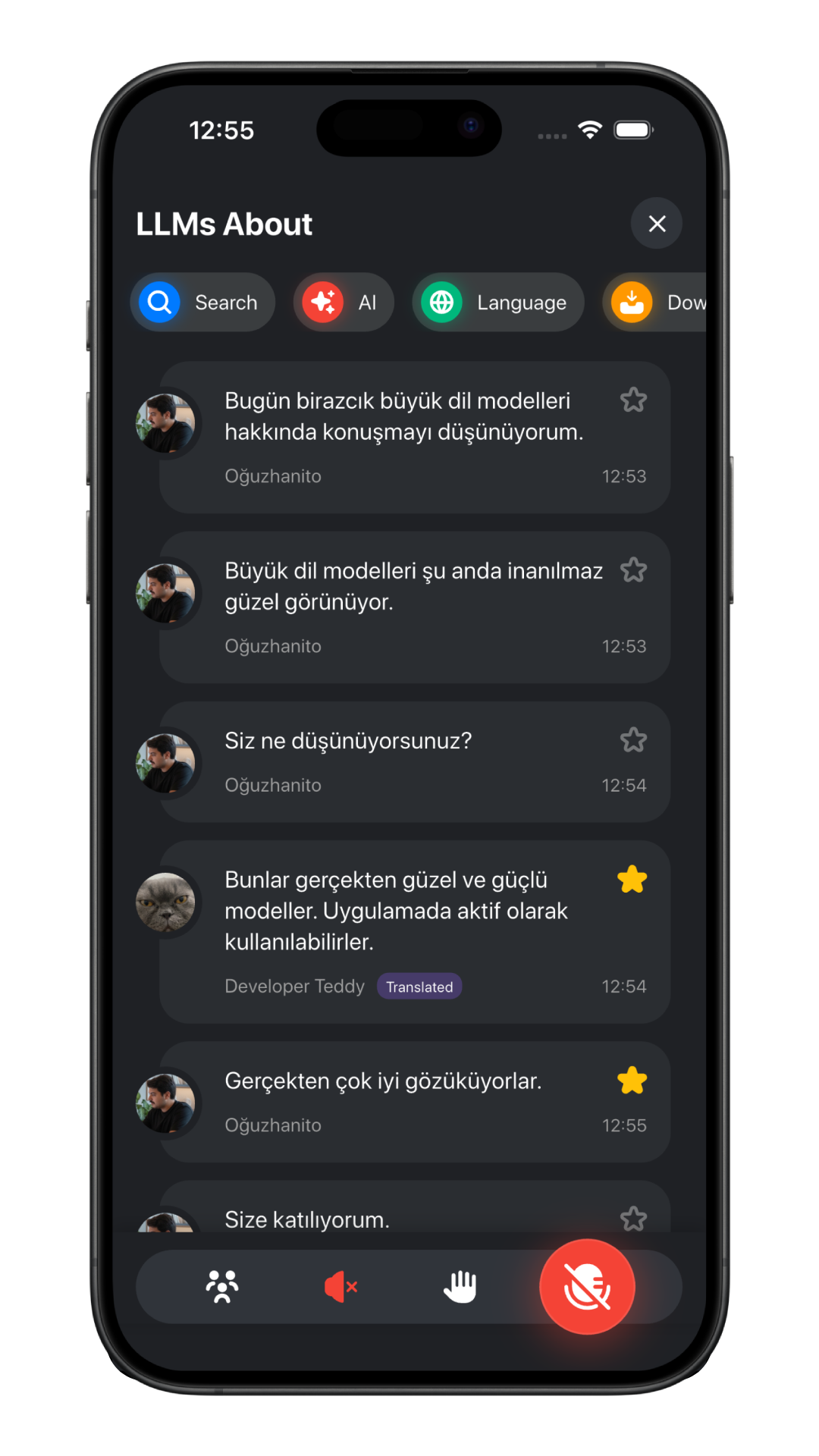819x1456 pixels.
Task: Star the message 'Size katılıyorum.'
Action: pos(633,1219)
